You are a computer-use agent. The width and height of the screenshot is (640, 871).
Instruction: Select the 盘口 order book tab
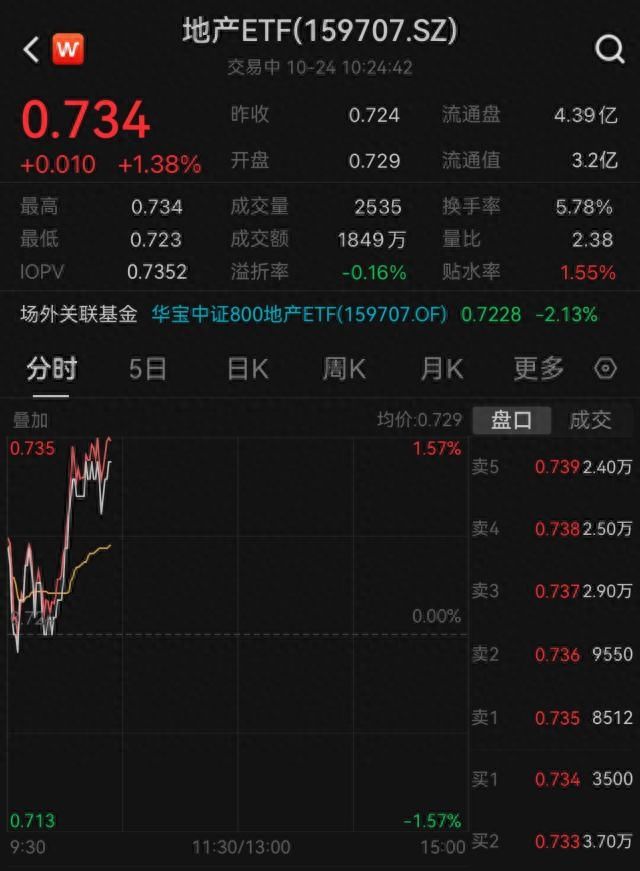[x=511, y=420]
